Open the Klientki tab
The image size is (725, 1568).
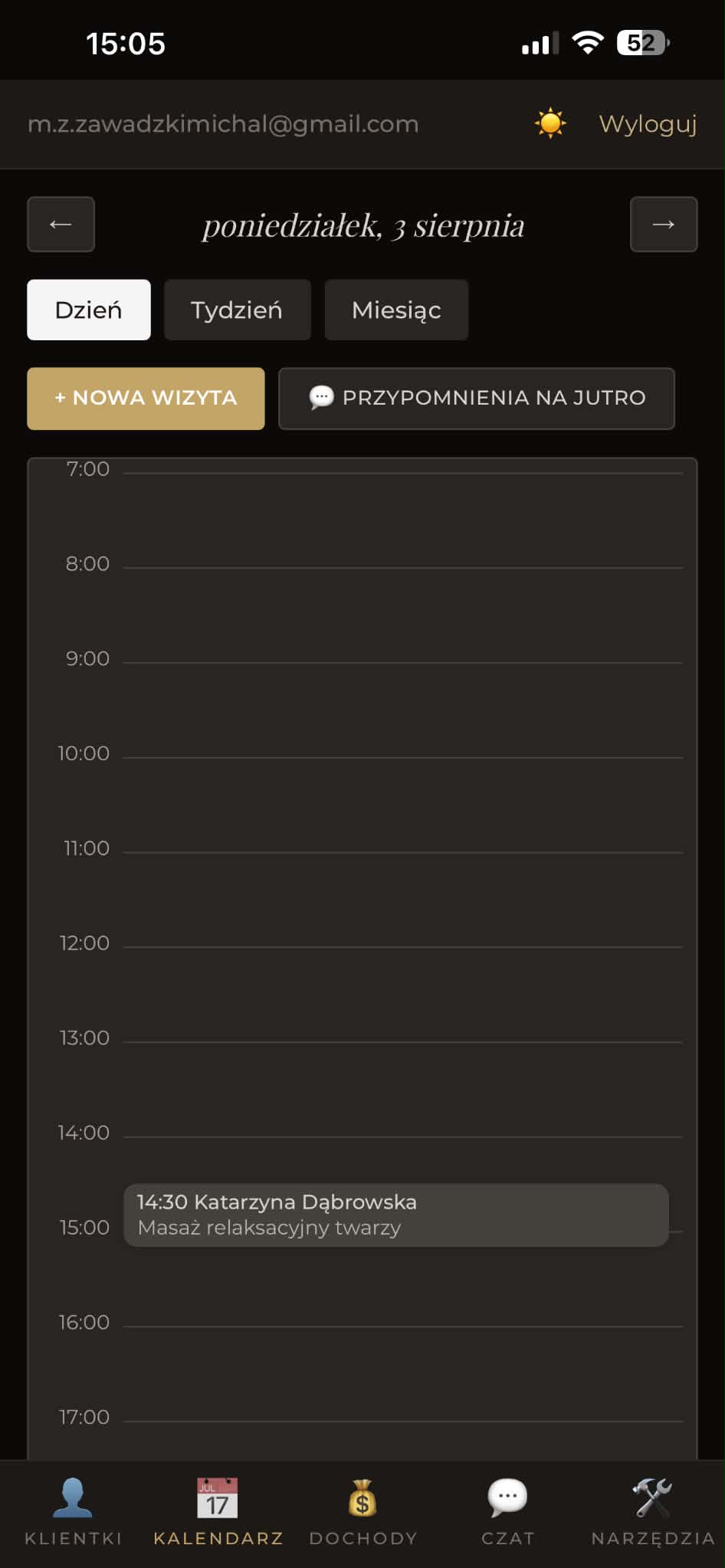[73, 1512]
